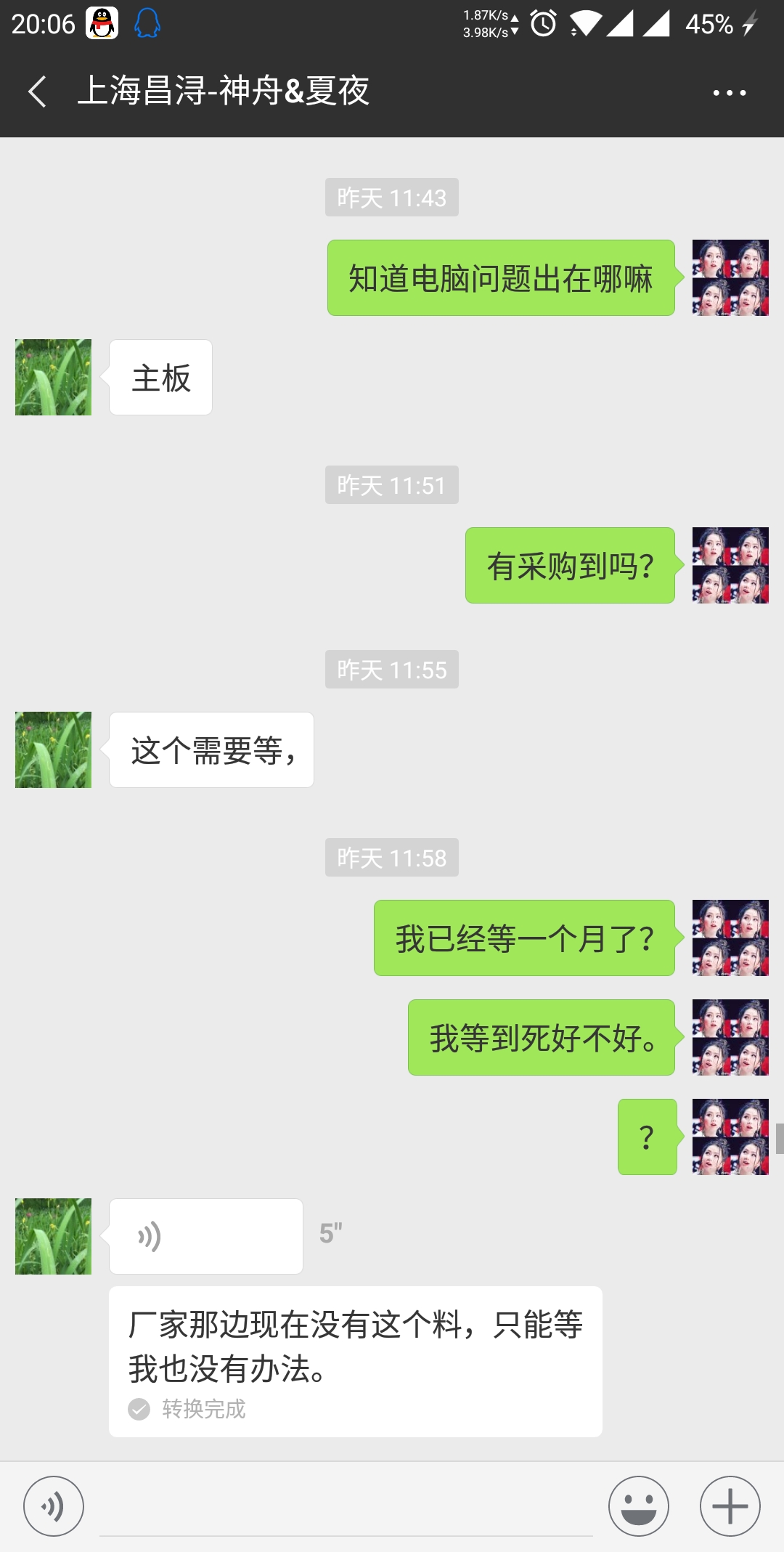Open contact's avatar beside 主板 message

pos(53,377)
